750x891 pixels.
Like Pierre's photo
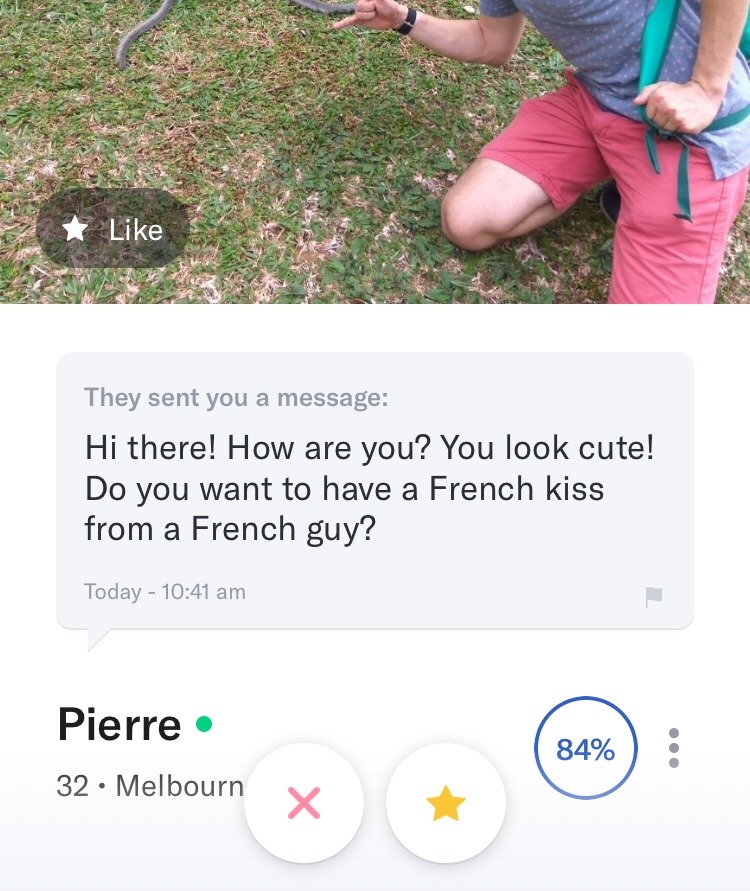(113, 230)
